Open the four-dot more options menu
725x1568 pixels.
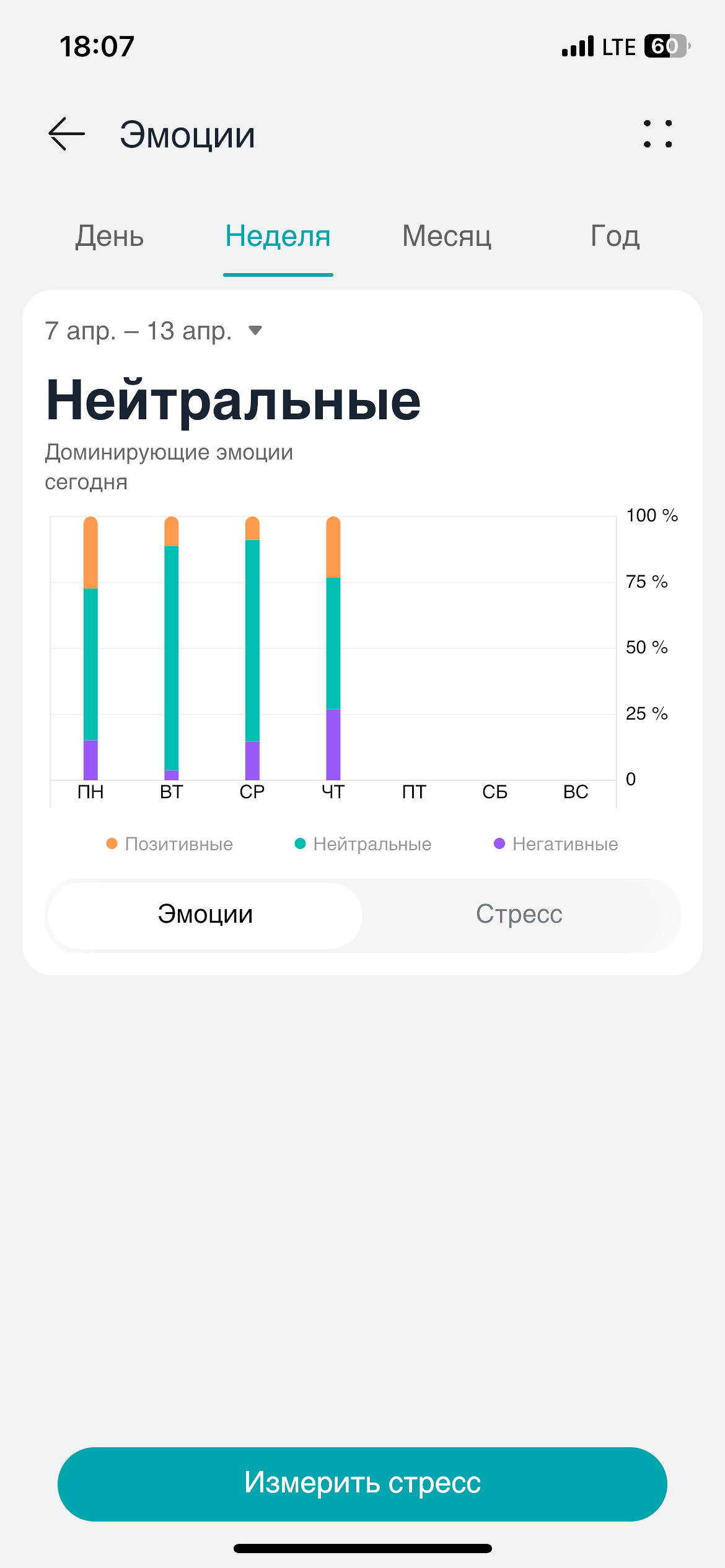(x=657, y=134)
